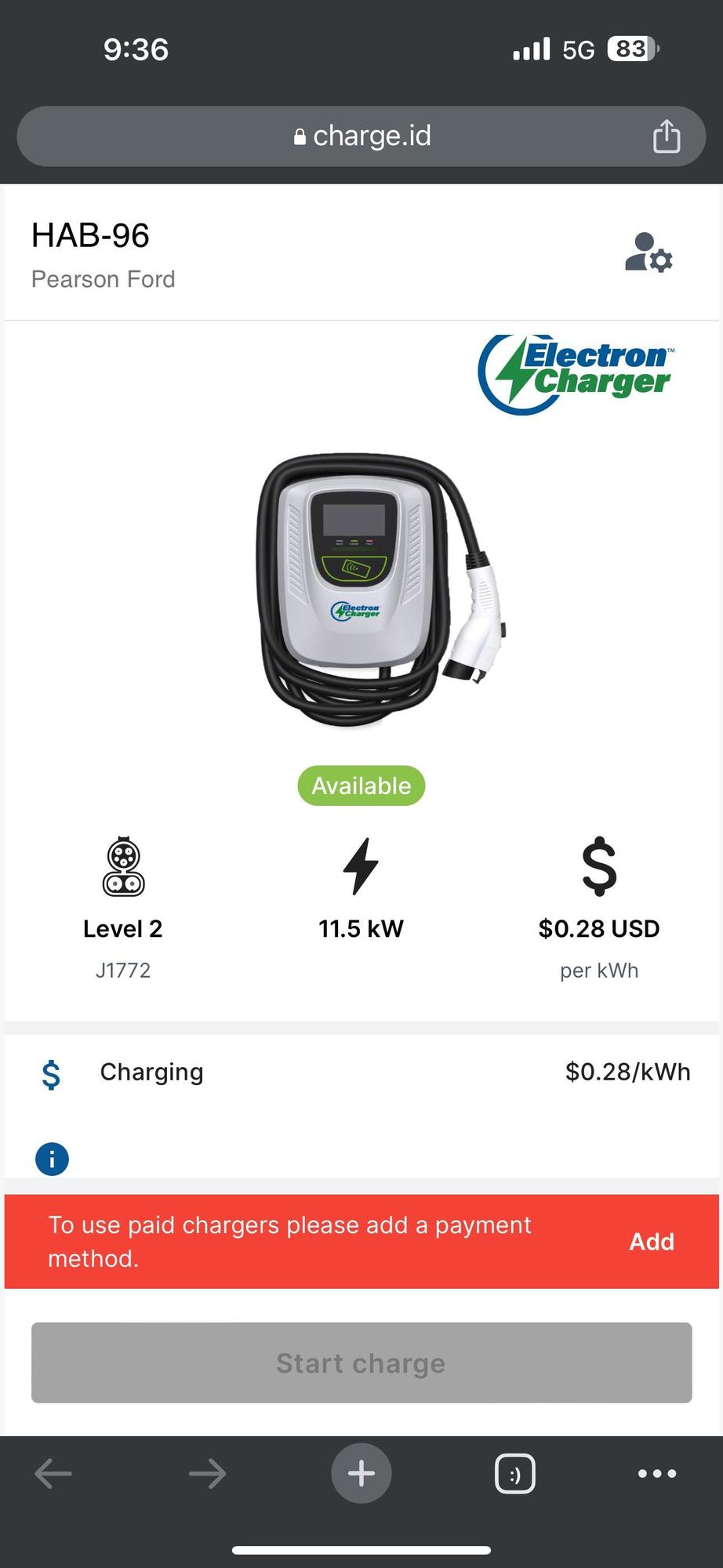Tap Add to add a payment method

click(651, 1241)
